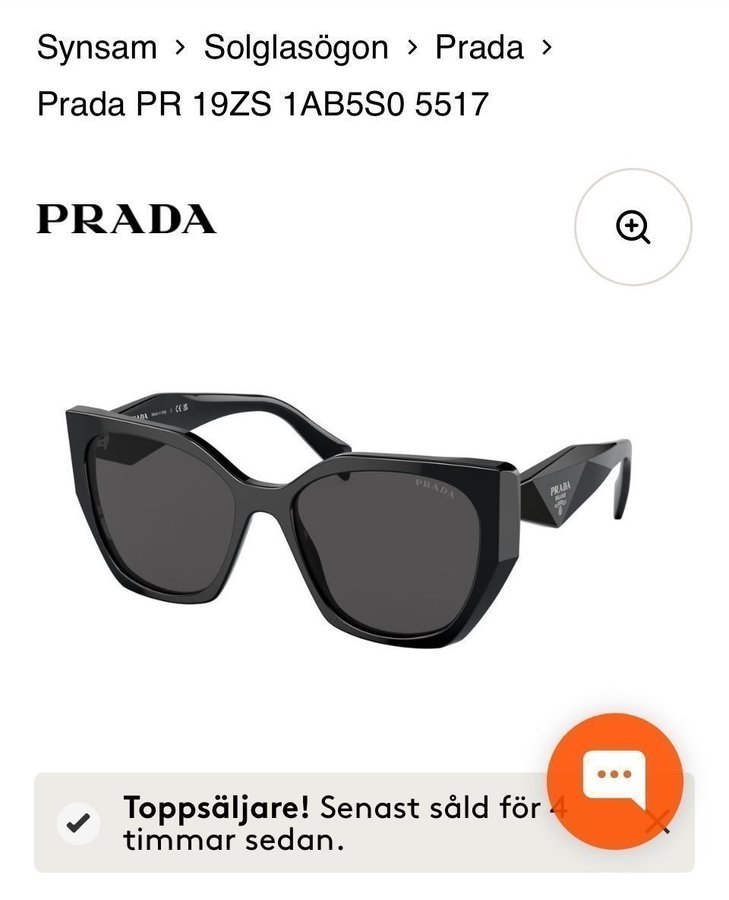View the Prada sunglasses product photo
The image size is (729, 900).
point(345,520)
